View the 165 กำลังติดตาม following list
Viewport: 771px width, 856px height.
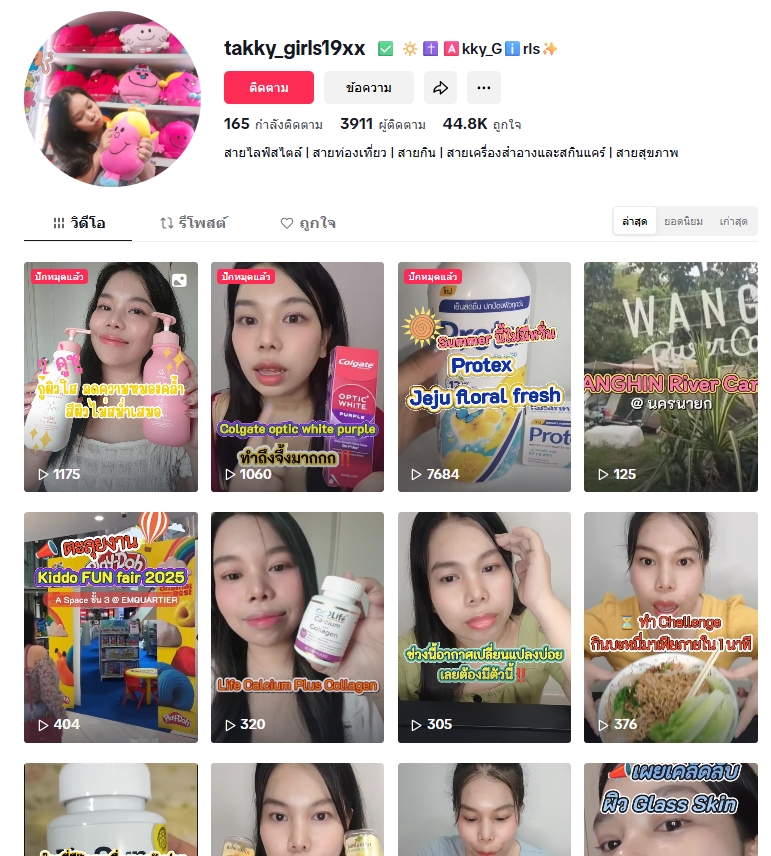coord(273,125)
